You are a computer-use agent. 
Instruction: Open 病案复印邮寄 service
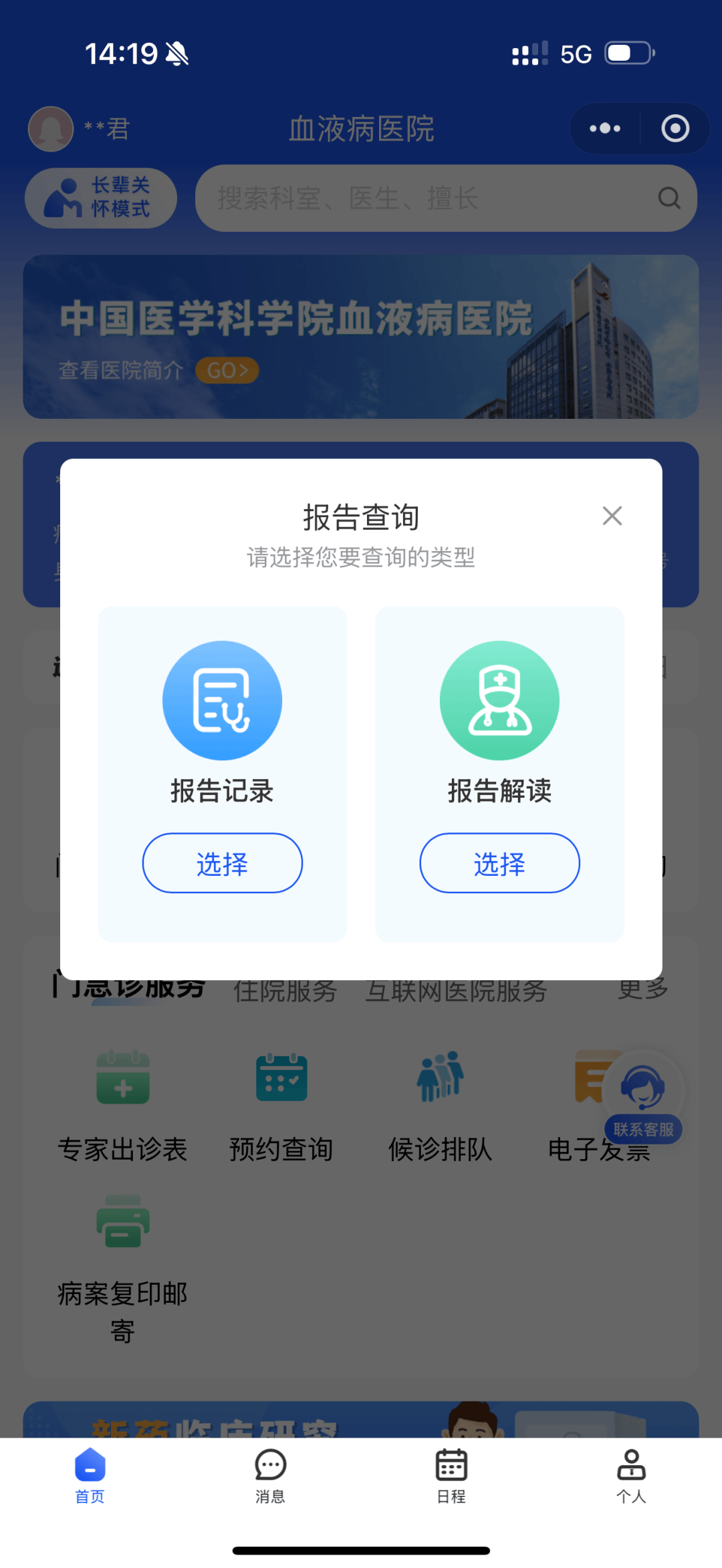pyautogui.click(x=122, y=1263)
